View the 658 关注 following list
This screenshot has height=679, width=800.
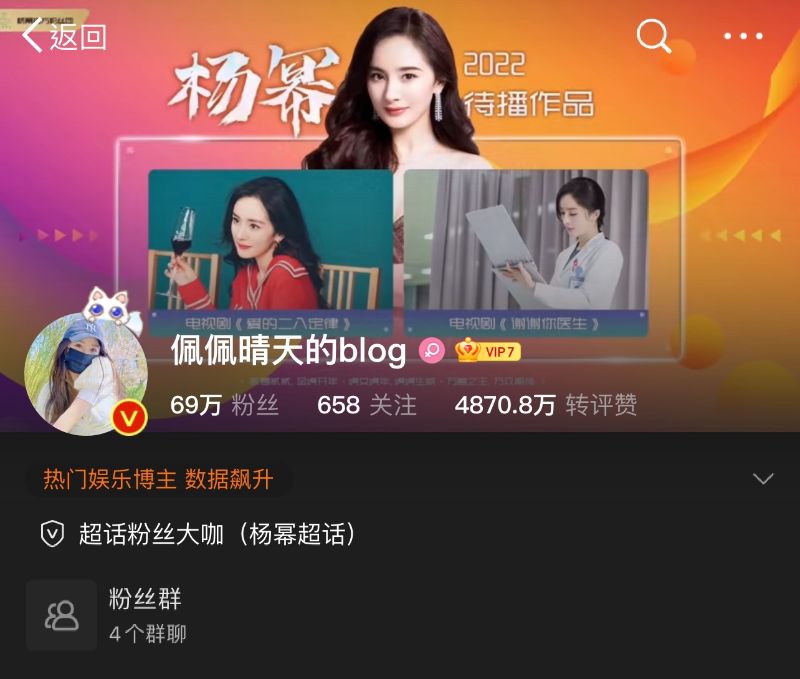366,405
